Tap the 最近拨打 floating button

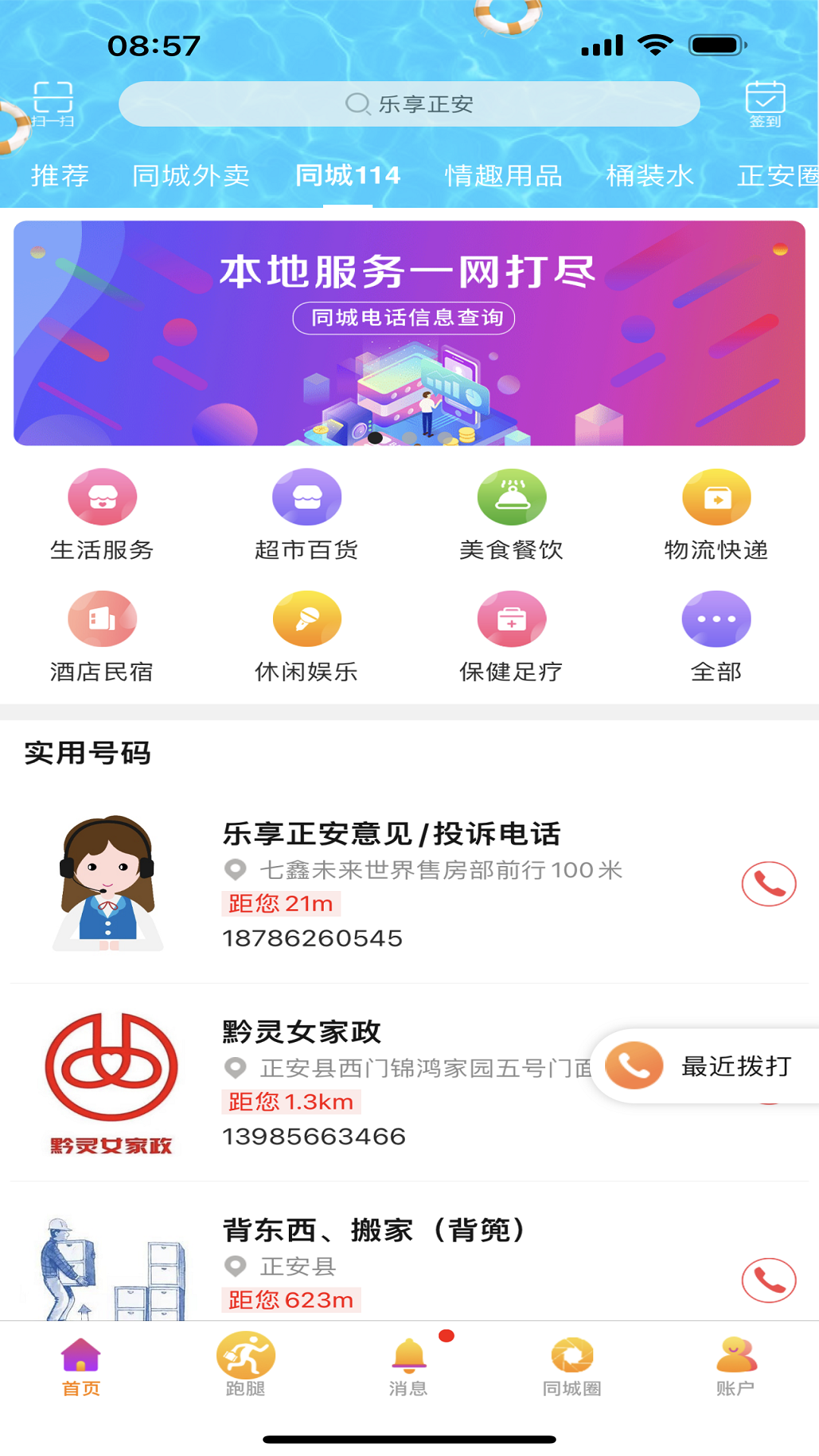pos(705,1065)
